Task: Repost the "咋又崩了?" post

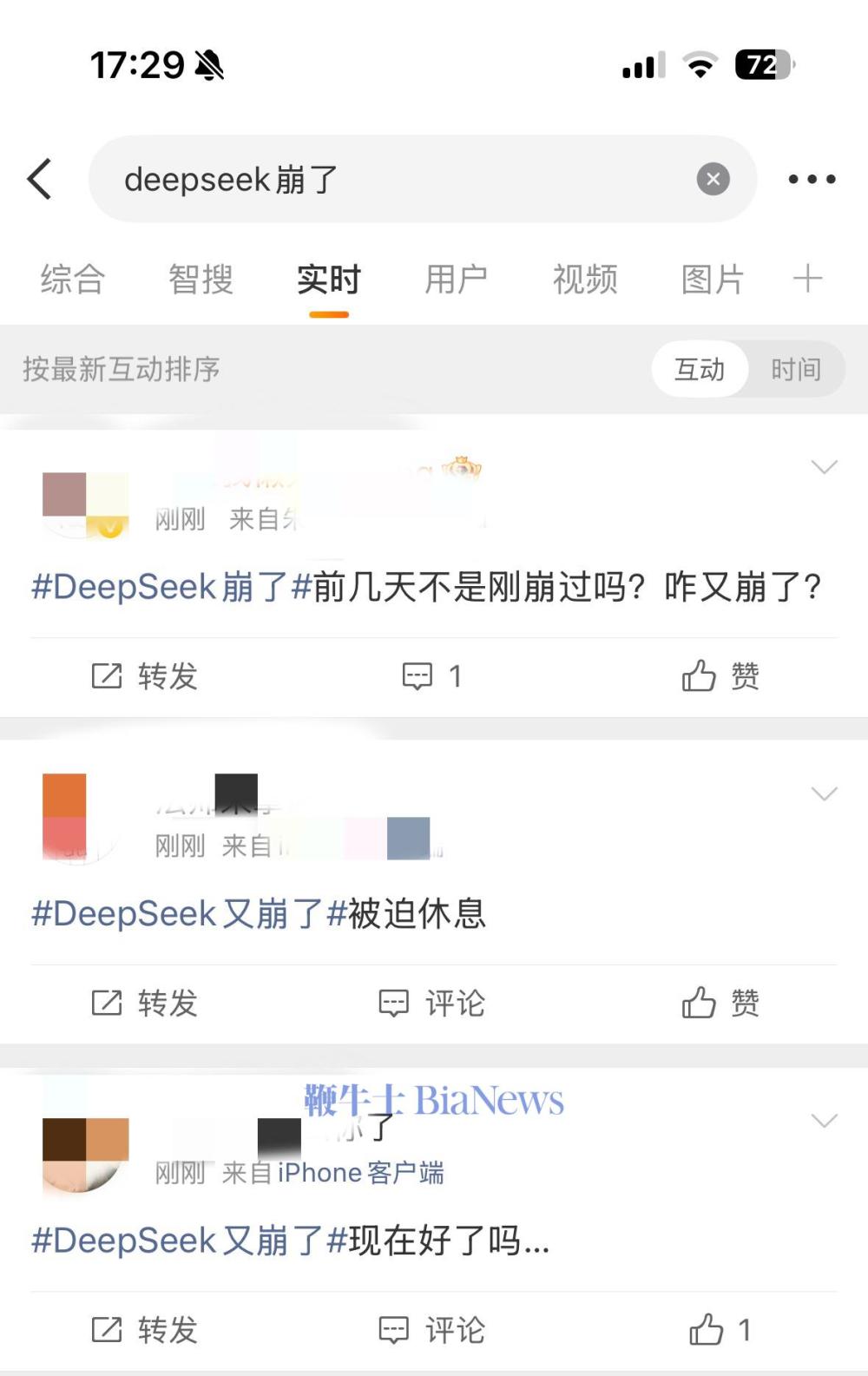Action: tap(145, 676)
